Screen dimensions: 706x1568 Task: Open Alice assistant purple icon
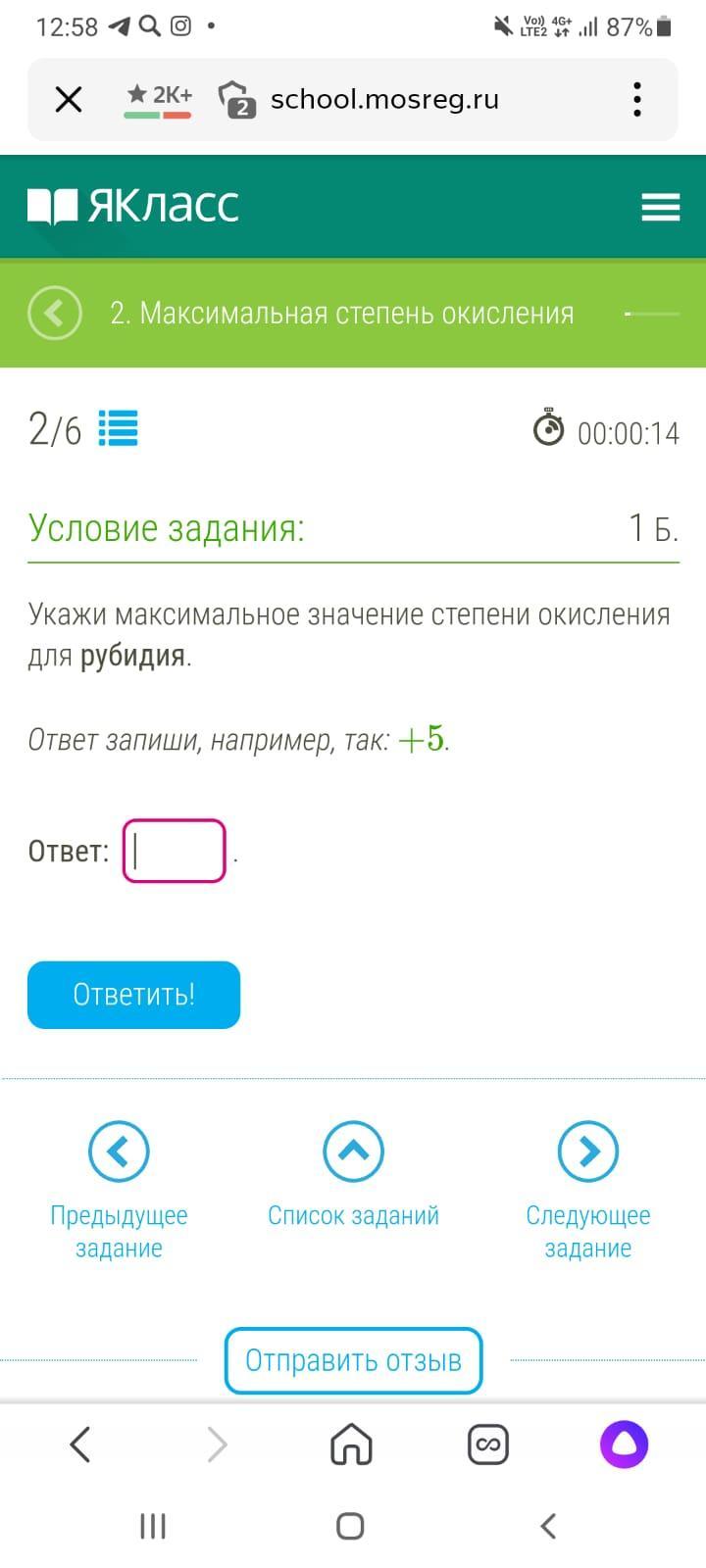point(624,1445)
